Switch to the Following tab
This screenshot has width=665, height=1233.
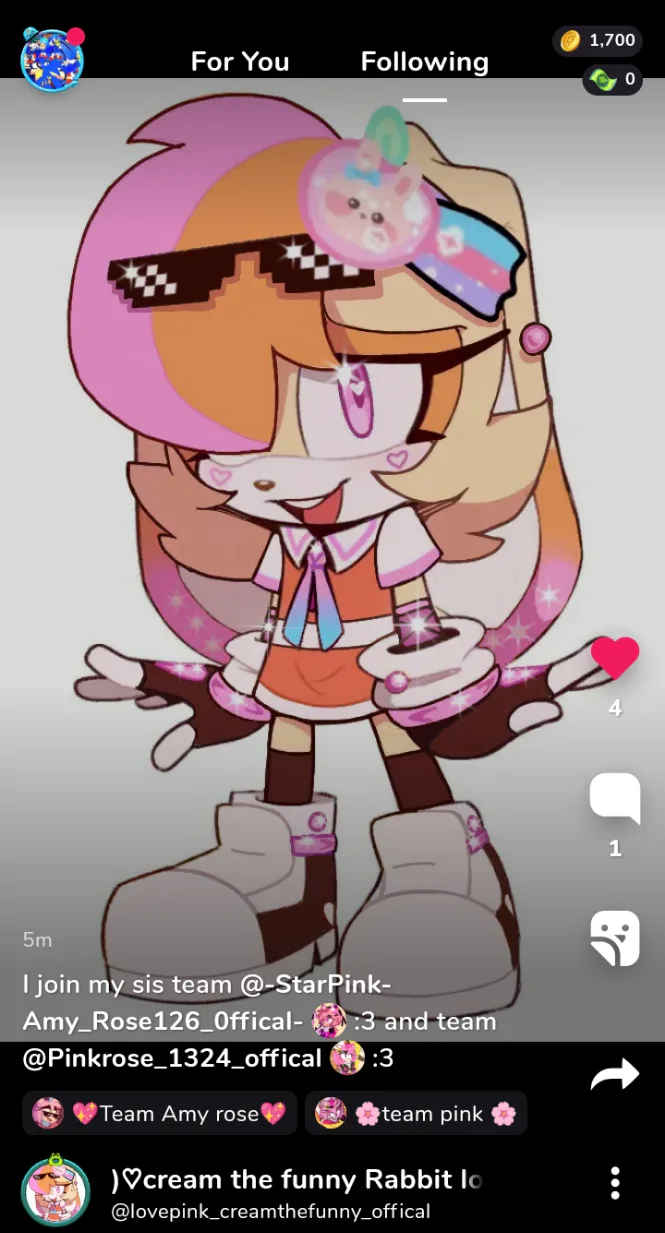[x=425, y=62]
